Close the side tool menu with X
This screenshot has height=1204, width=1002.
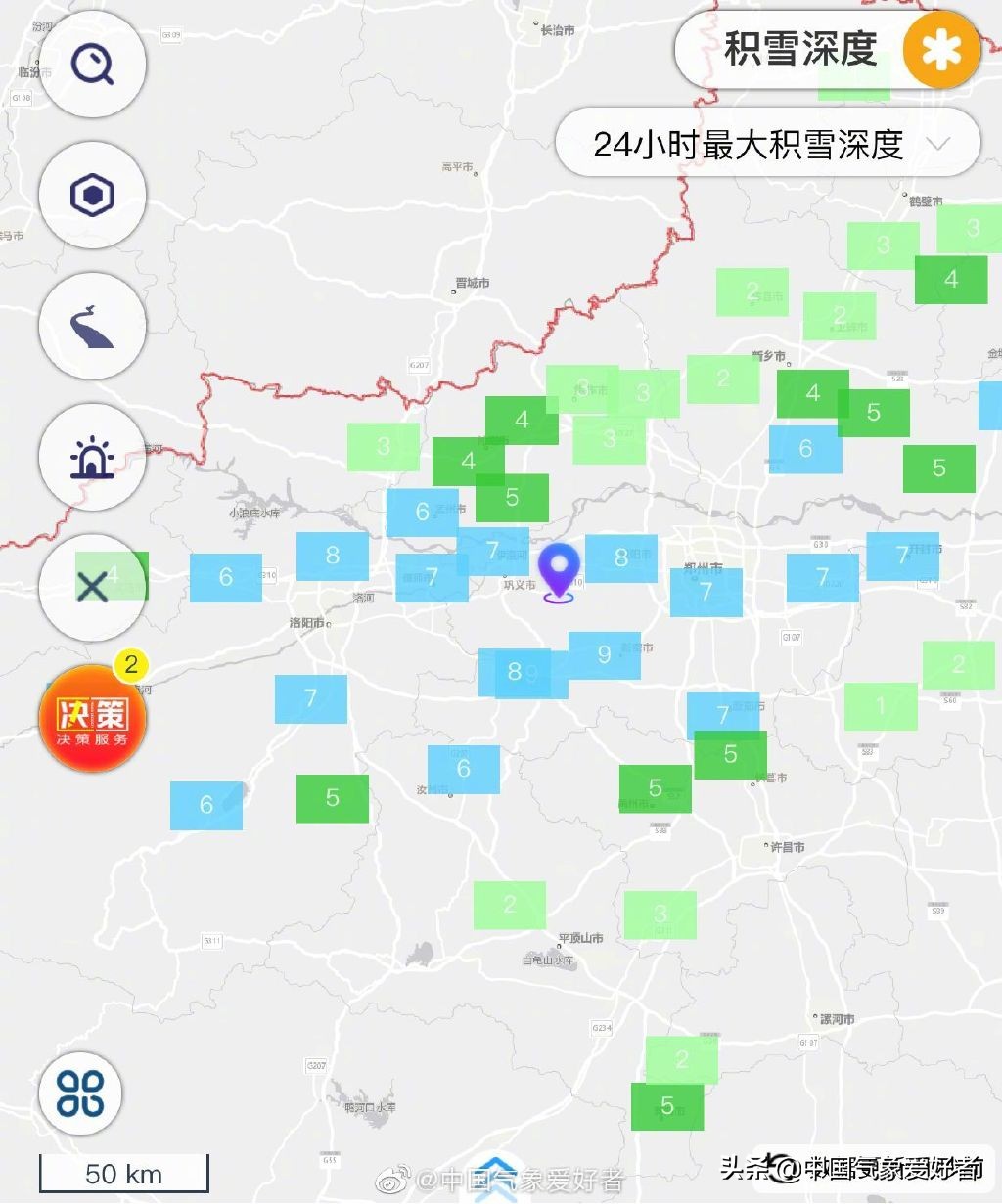[x=93, y=587]
